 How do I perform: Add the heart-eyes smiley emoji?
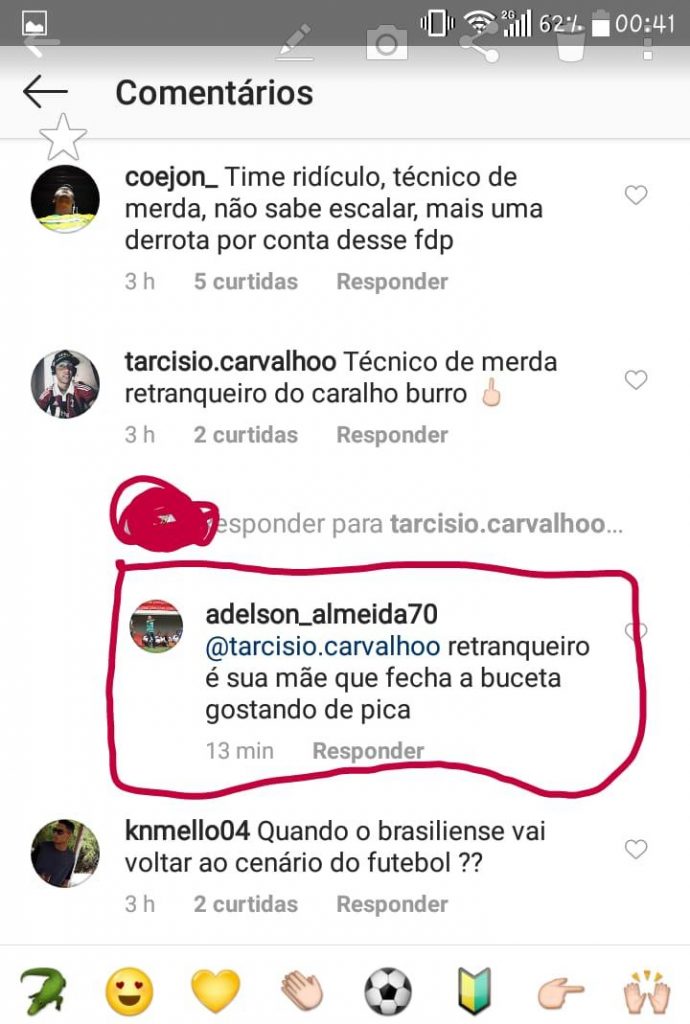(130, 990)
